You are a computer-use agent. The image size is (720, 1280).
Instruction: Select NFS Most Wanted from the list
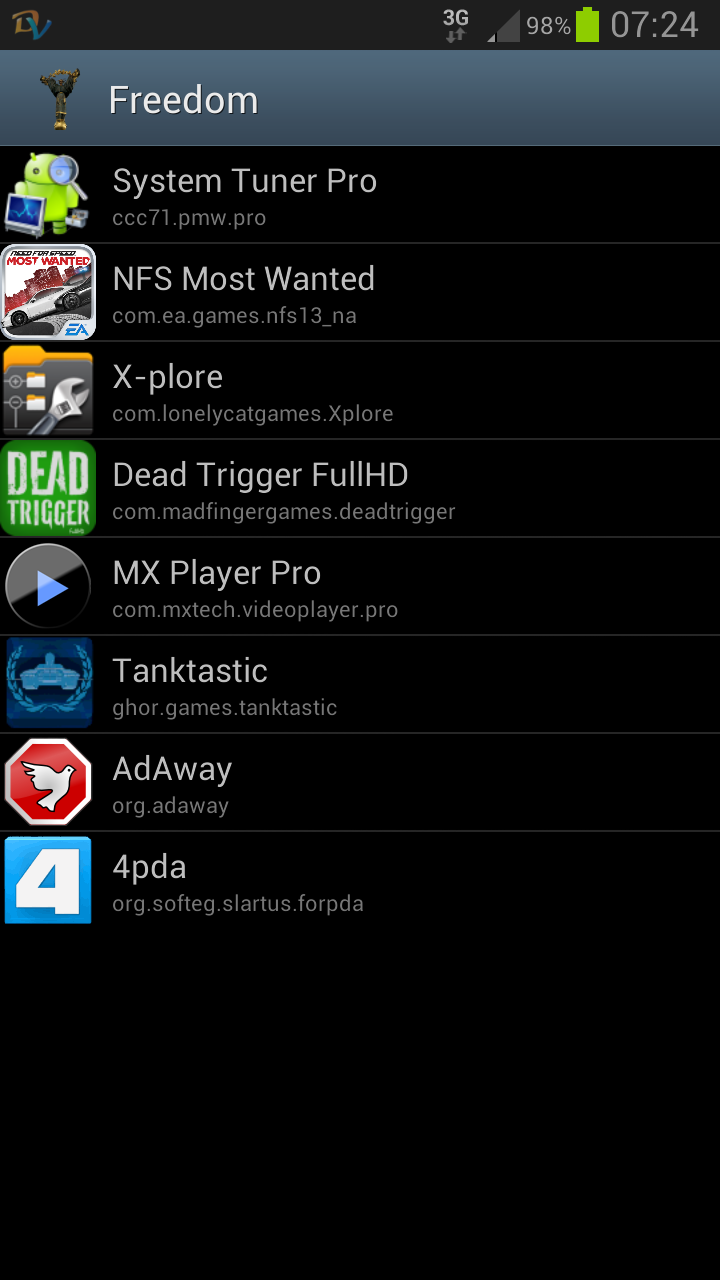(x=360, y=293)
